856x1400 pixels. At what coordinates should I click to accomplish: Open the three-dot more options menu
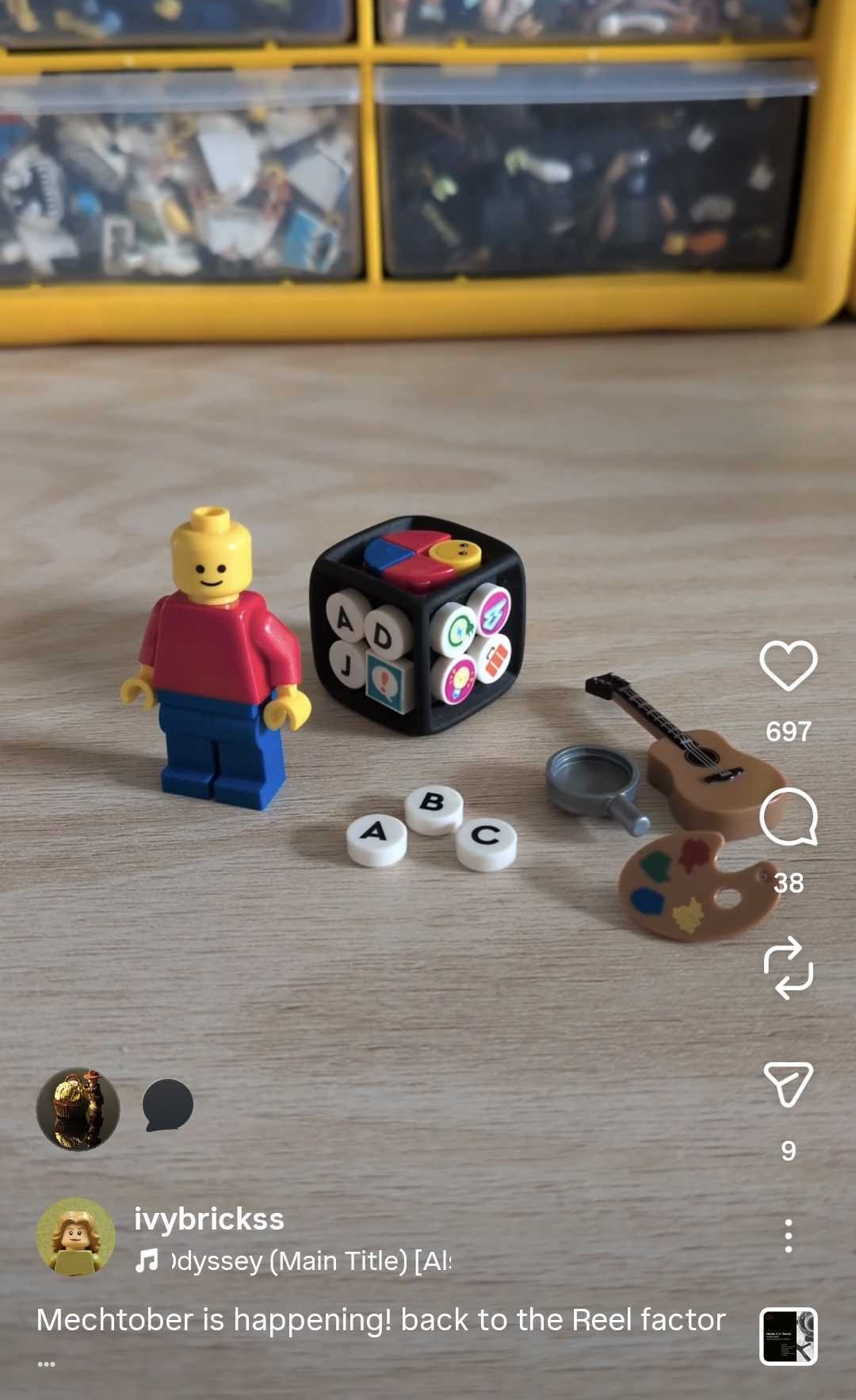pos(788,1236)
